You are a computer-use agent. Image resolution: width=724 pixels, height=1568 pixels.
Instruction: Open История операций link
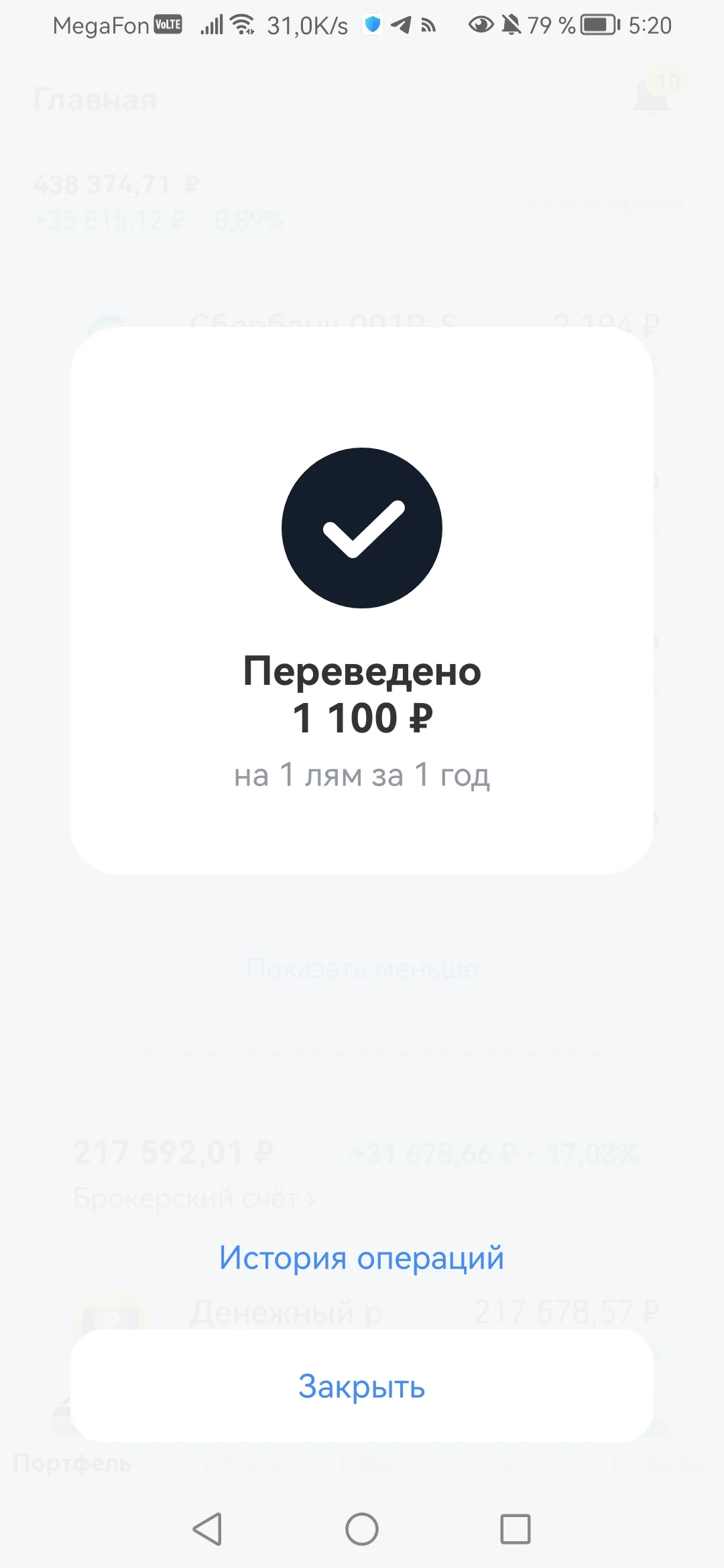(x=361, y=1258)
